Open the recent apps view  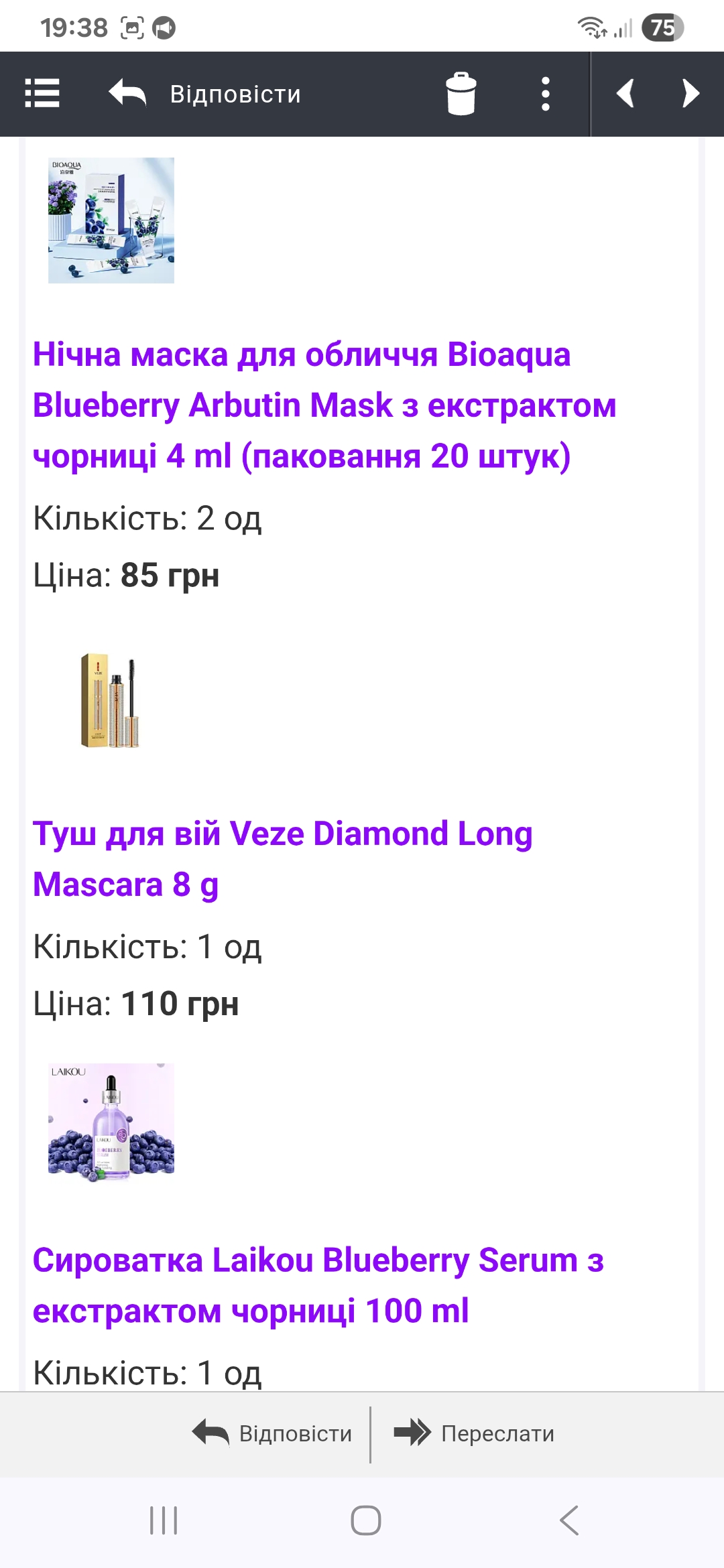[164, 1520]
